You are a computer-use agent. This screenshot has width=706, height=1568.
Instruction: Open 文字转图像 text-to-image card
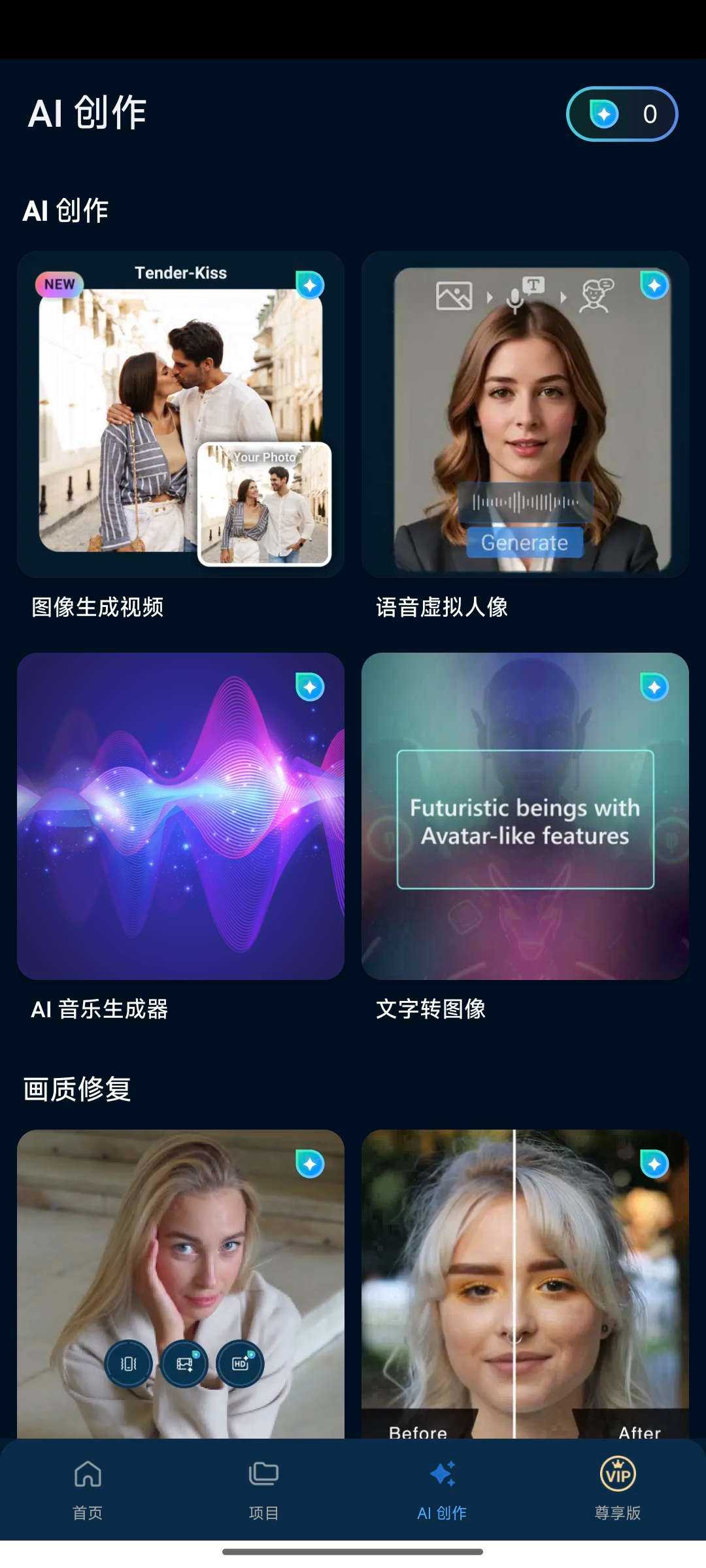[x=525, y=815]
